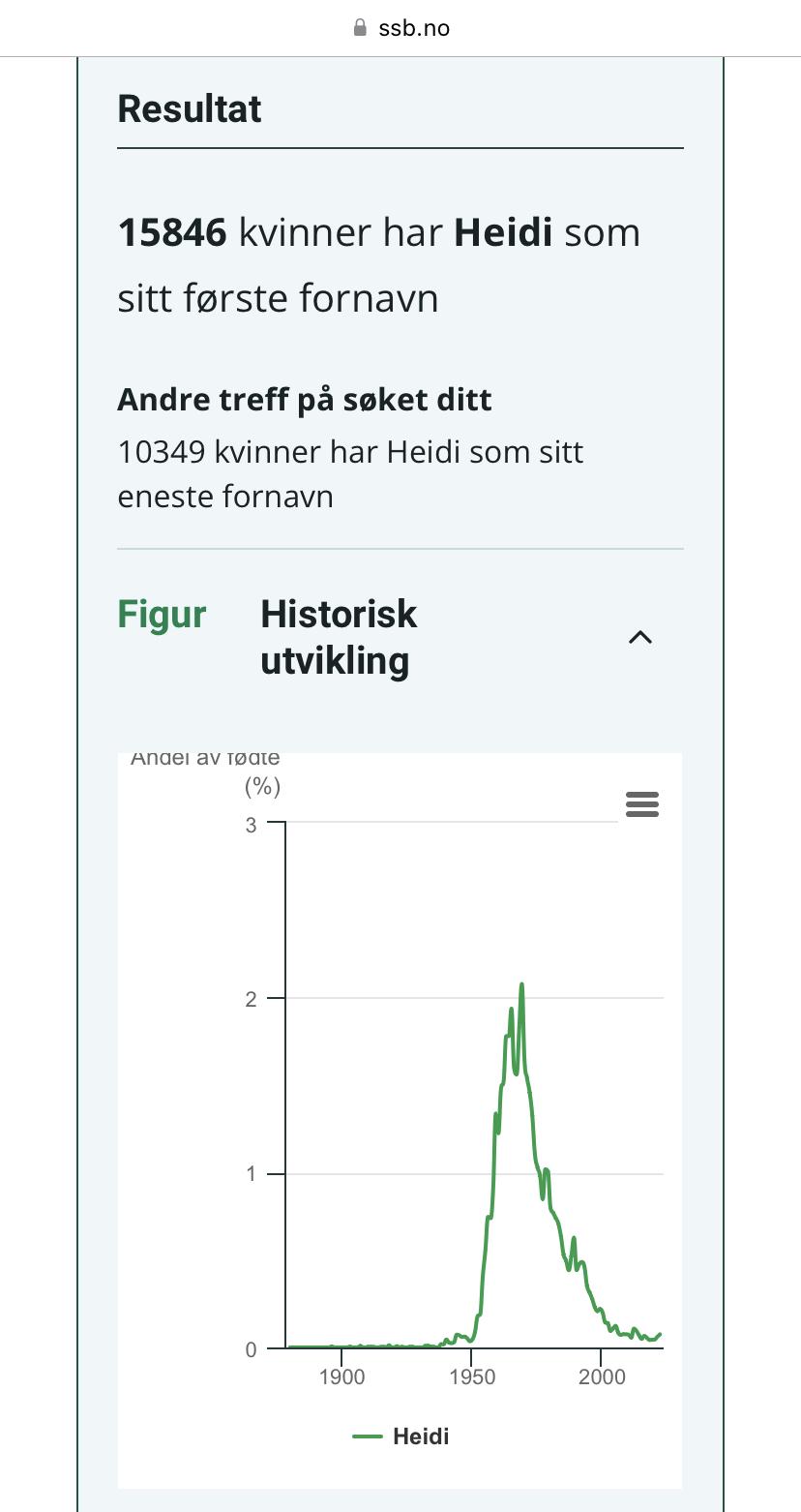Open the chart hamburger context menu

pos(642,804)
